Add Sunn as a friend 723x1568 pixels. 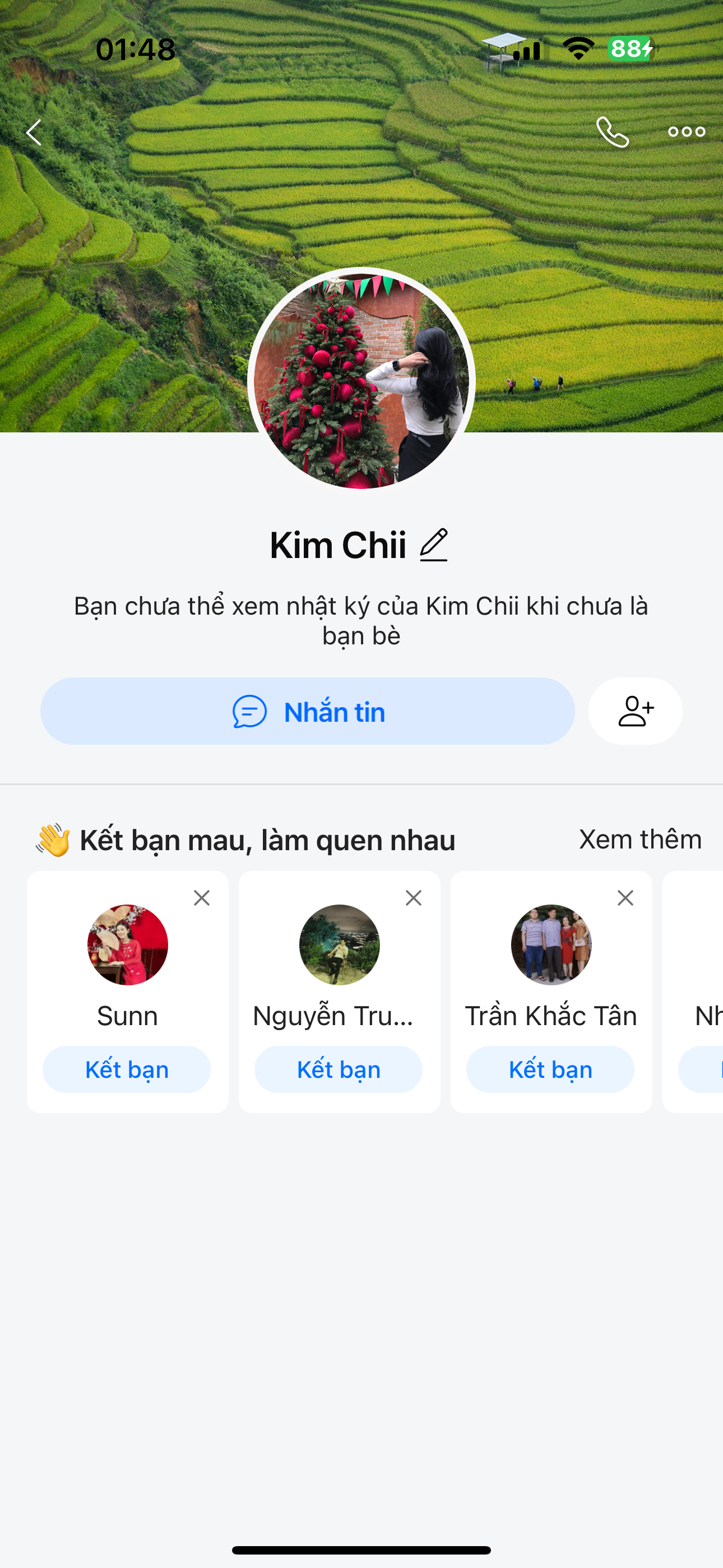(x=127, y=1069)
